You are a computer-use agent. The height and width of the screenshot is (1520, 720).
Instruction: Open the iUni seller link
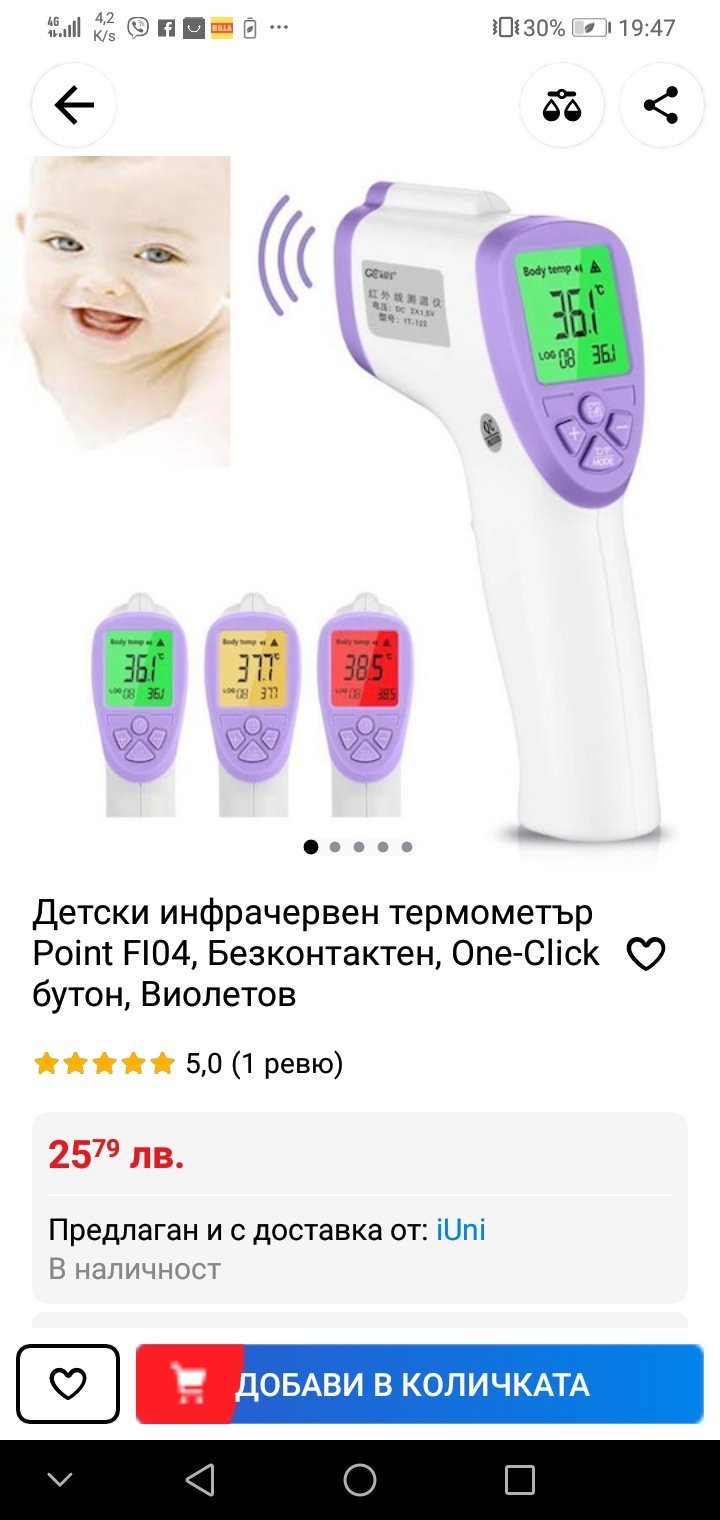(461, 1229)
